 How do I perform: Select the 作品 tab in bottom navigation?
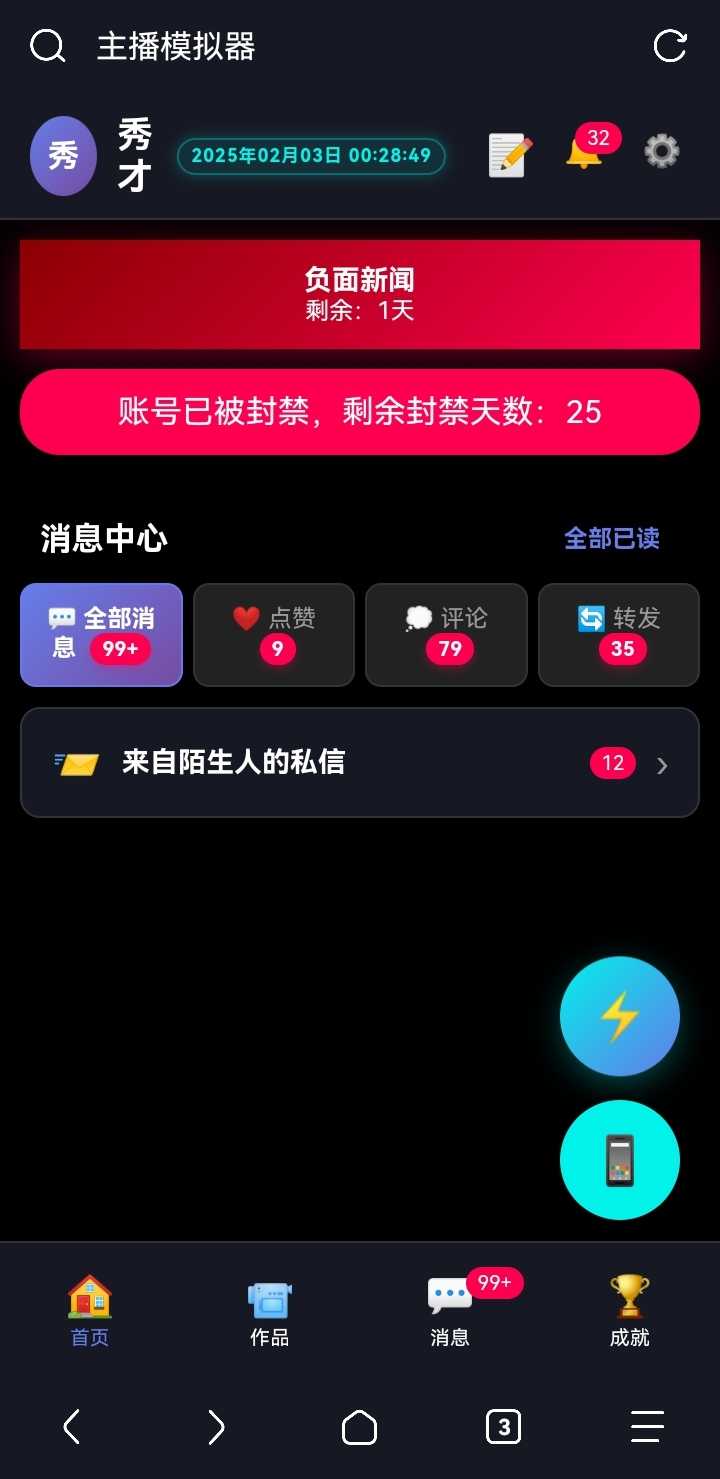pyautogui.click(x=268, y=1310)
